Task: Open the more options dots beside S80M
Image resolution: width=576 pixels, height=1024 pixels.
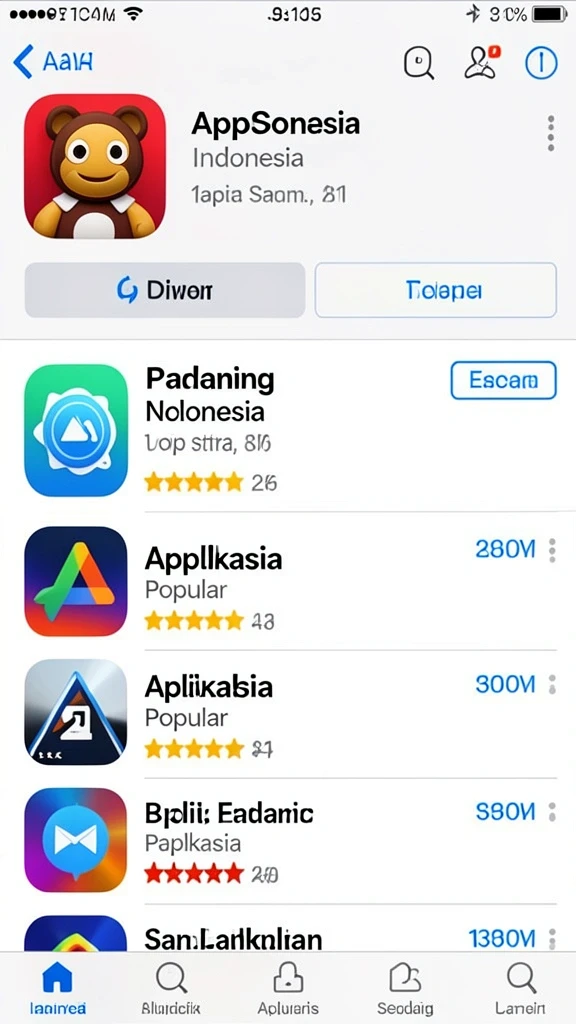Action: click(x=552, y=812)
